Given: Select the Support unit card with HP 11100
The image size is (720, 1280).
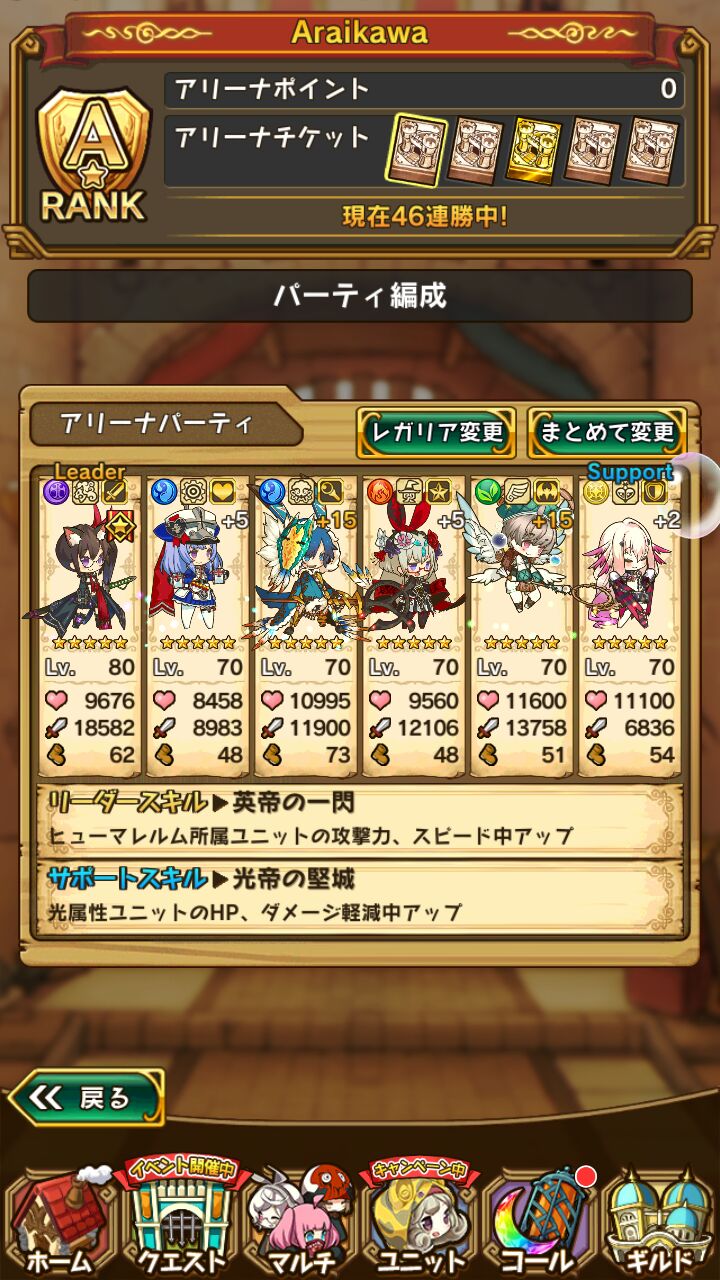Looking at the screenshot, I should click(630, 620).
